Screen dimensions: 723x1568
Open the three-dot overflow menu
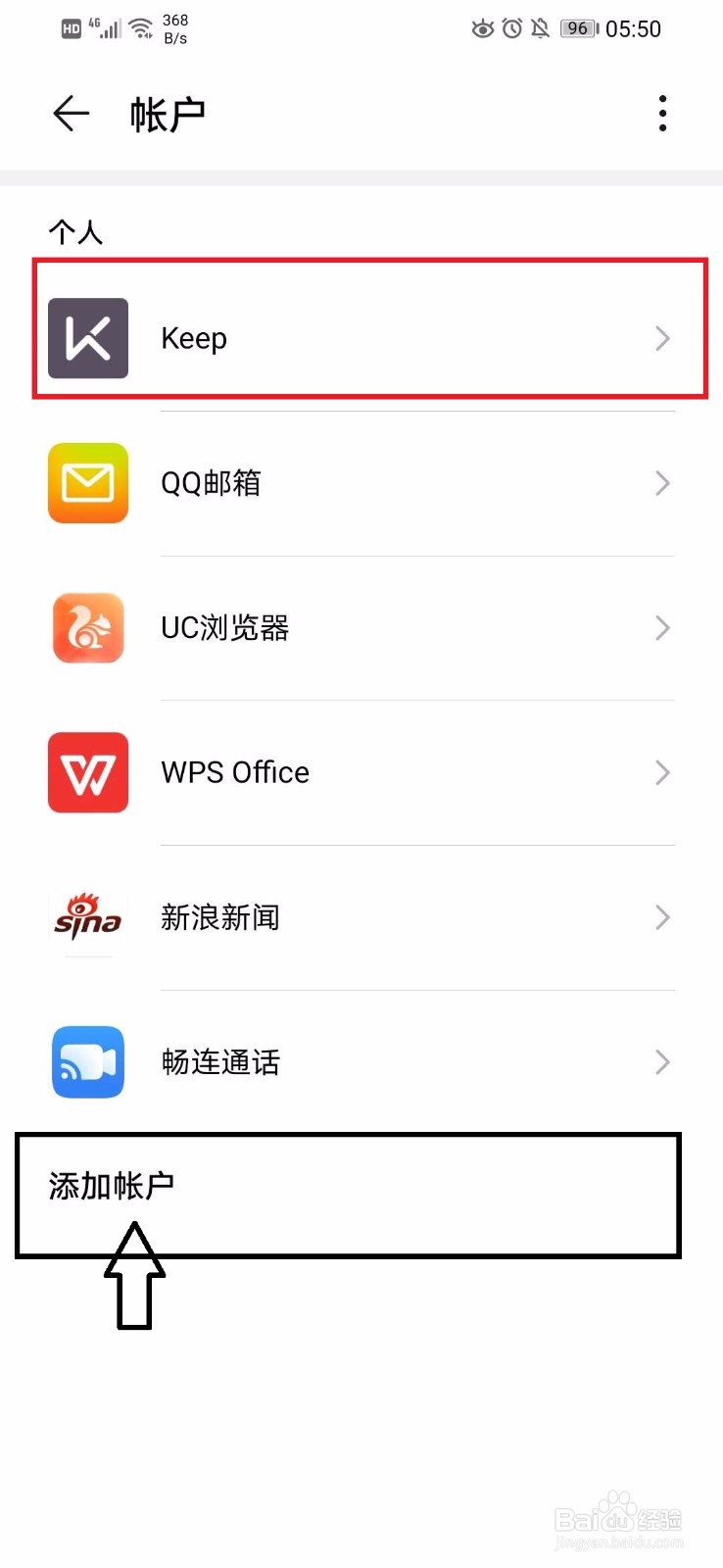(x=662, y=114)
